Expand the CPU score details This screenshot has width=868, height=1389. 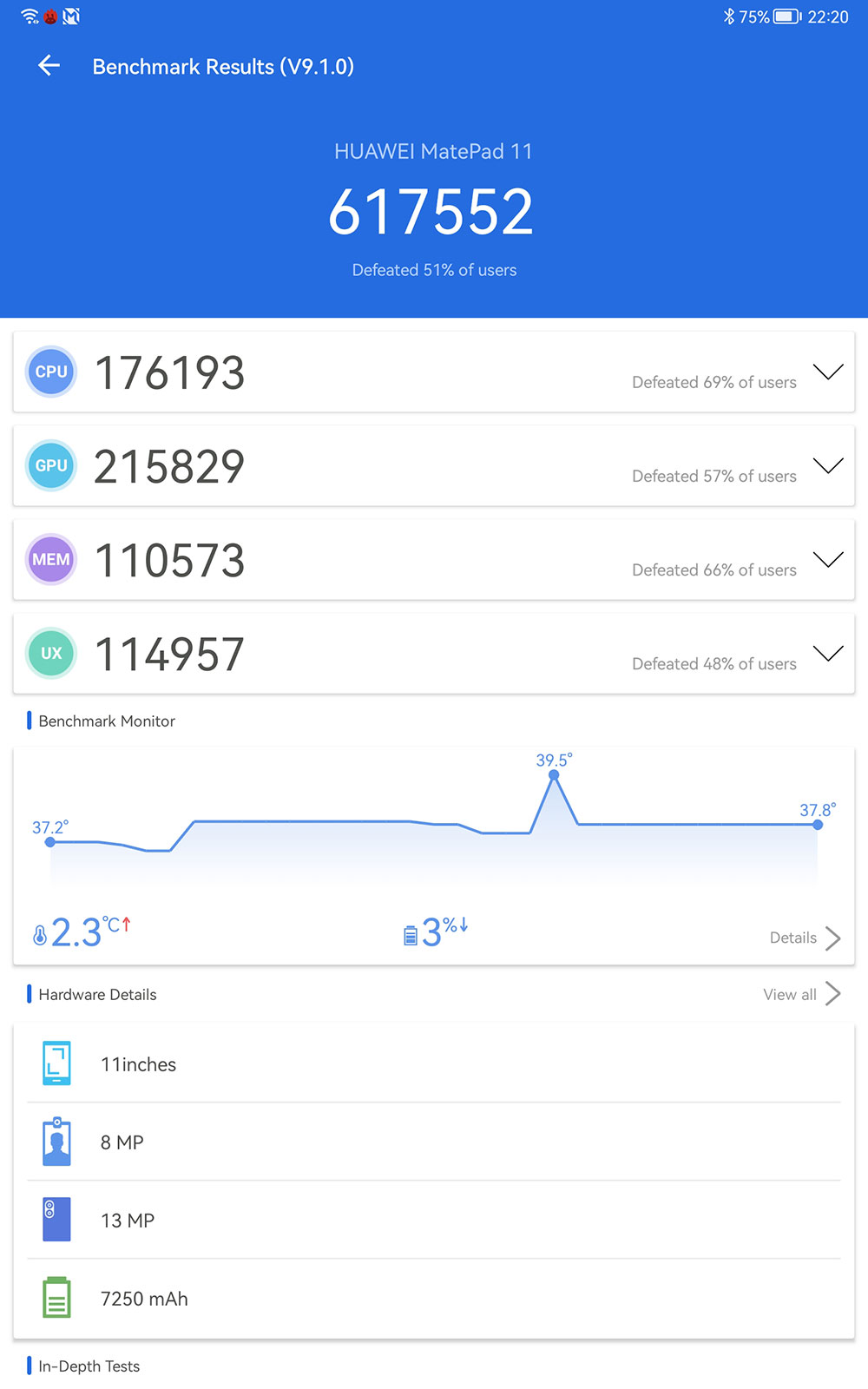(x=828, y=372)
